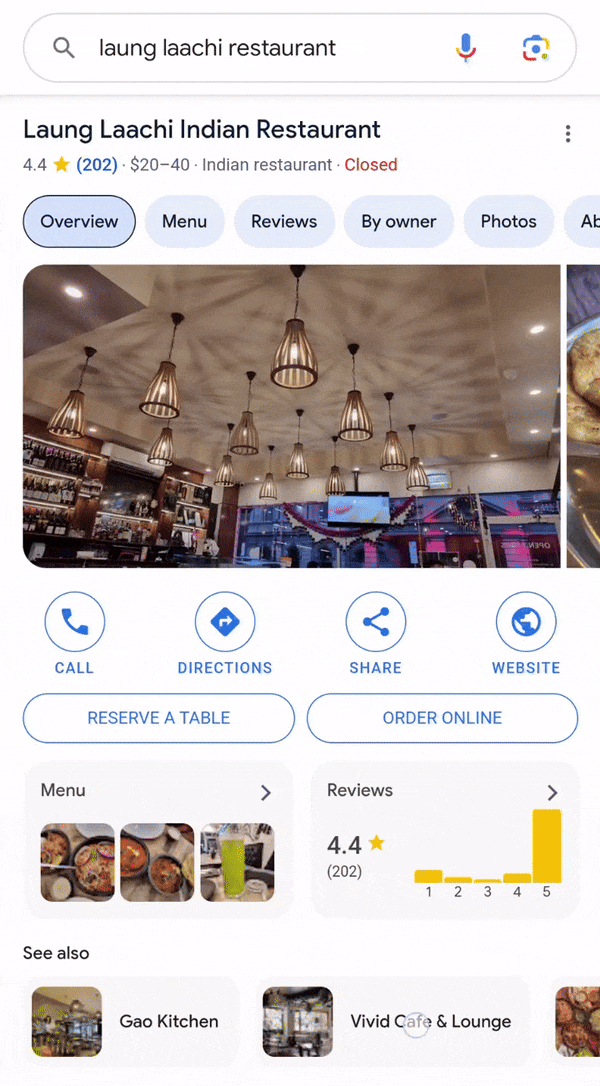The image size is (600, 1086).
Task: Open Gao Kitchen under See also
Action: [x=135, y=1021]
